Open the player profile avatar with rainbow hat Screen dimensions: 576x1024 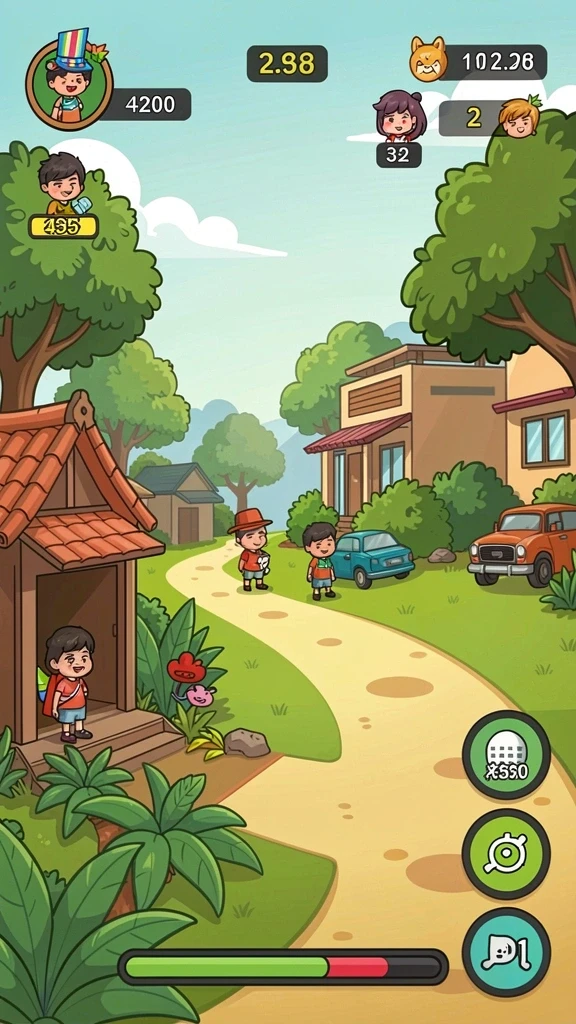(69, 84)
